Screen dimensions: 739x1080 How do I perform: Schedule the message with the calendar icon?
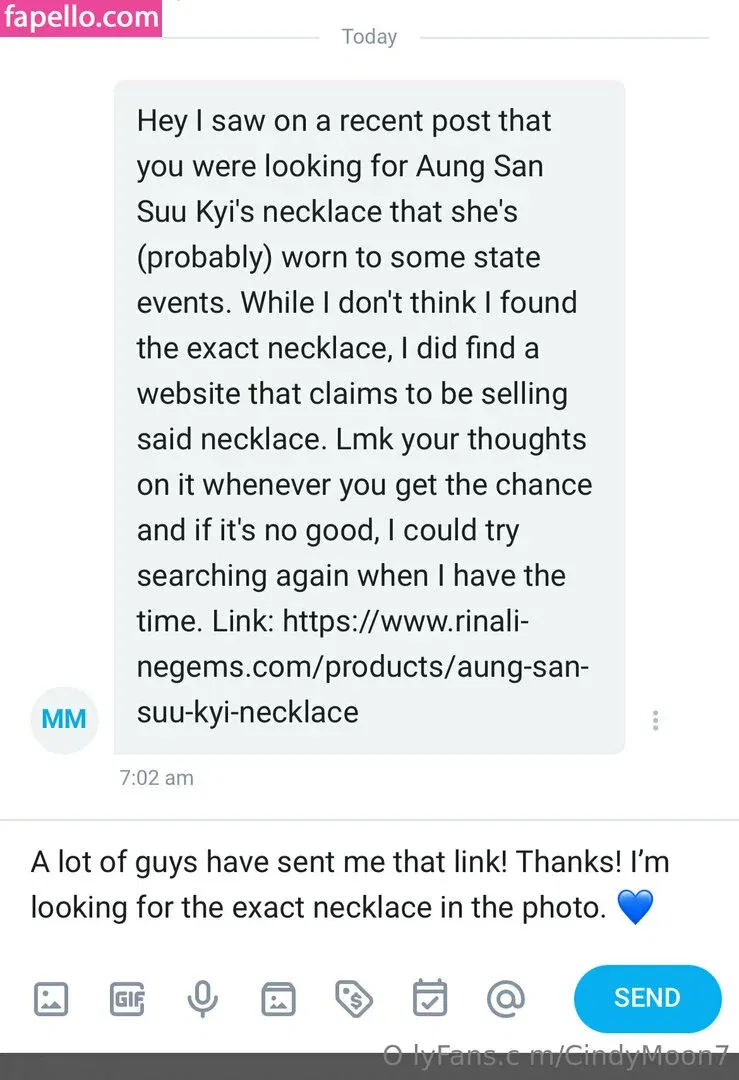coord(430,998)
